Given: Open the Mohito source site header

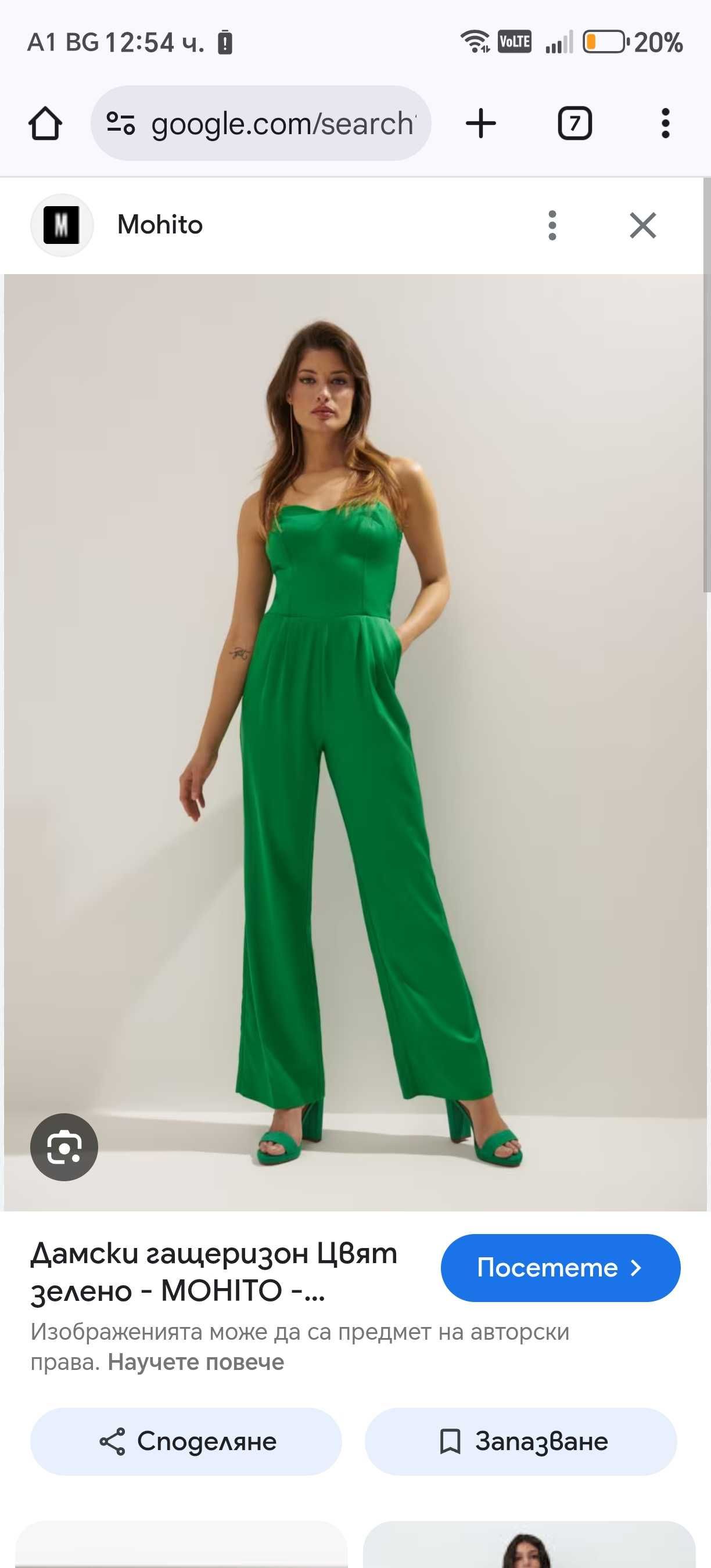Looking at the screenshot, I should point(160,225).
